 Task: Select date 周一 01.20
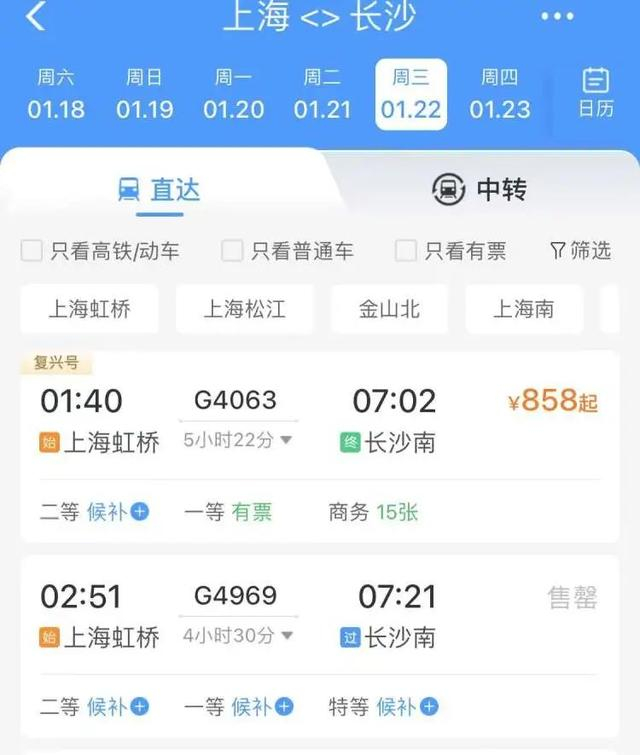coord(234,94)
